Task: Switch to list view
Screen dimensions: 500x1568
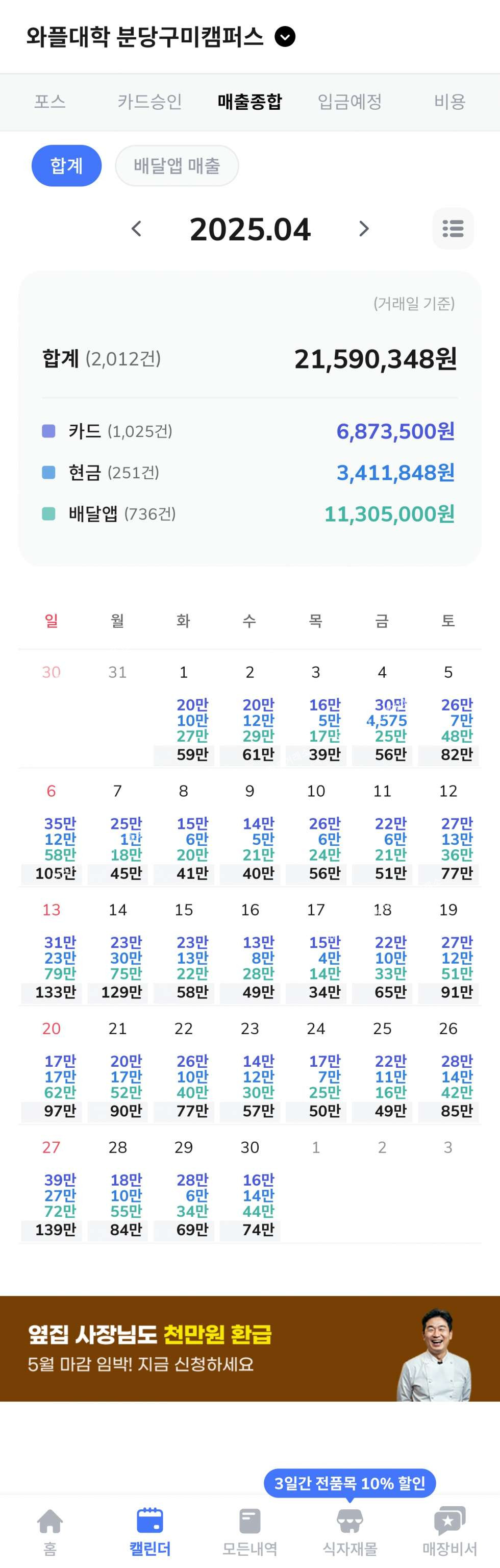Action: click(453, 229)
